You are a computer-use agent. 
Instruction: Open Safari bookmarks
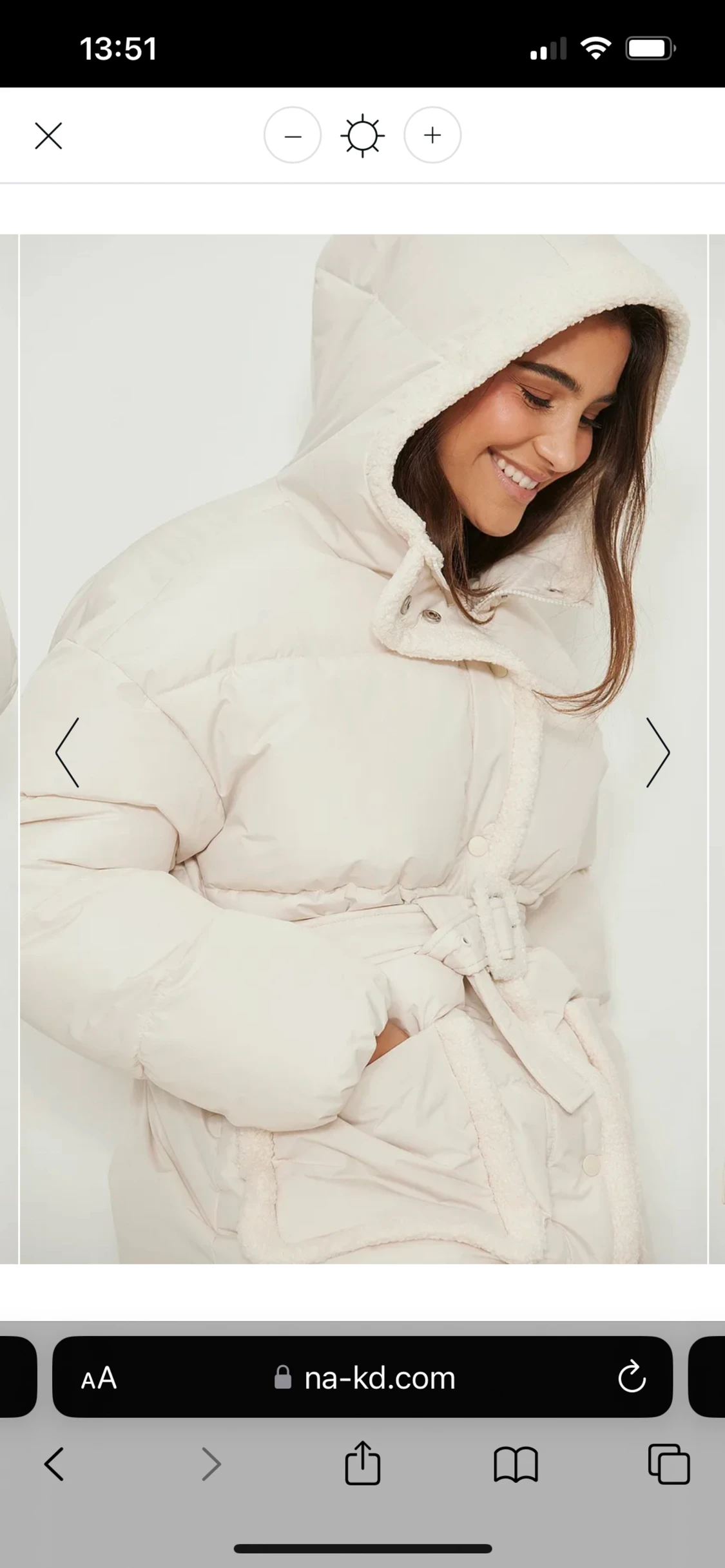(516, 1464)
